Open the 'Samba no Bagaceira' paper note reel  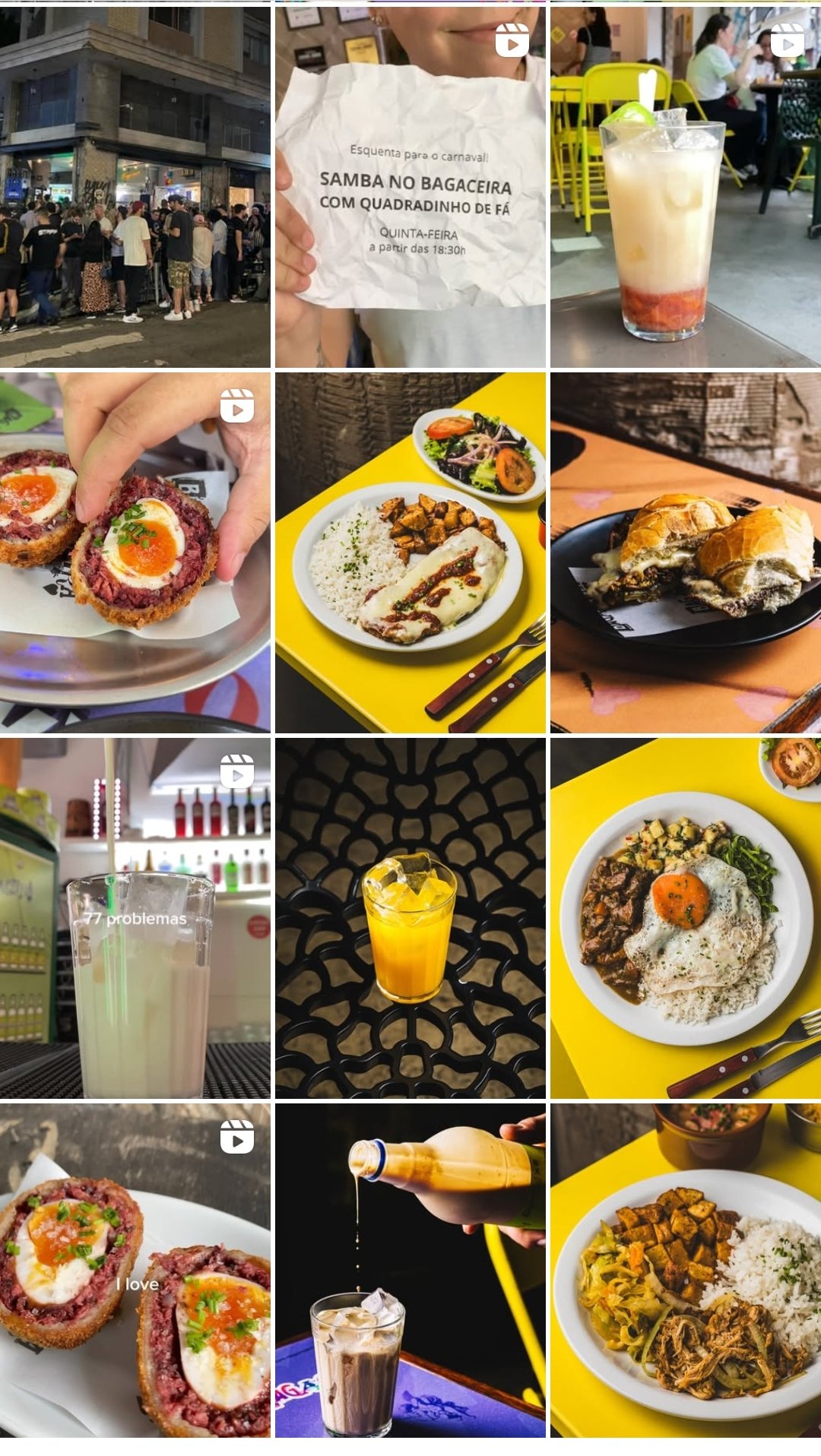coord(410,186)
